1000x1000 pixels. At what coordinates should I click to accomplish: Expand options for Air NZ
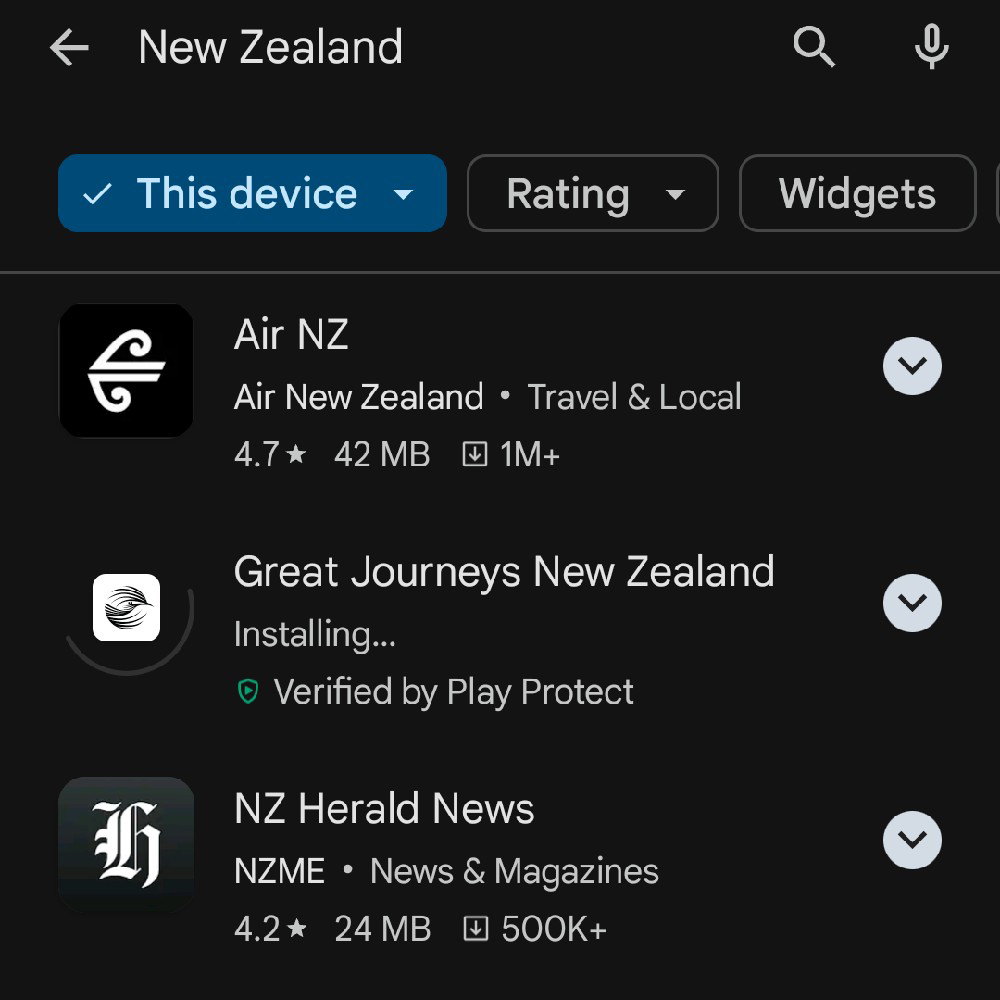[x=912, y=366]
